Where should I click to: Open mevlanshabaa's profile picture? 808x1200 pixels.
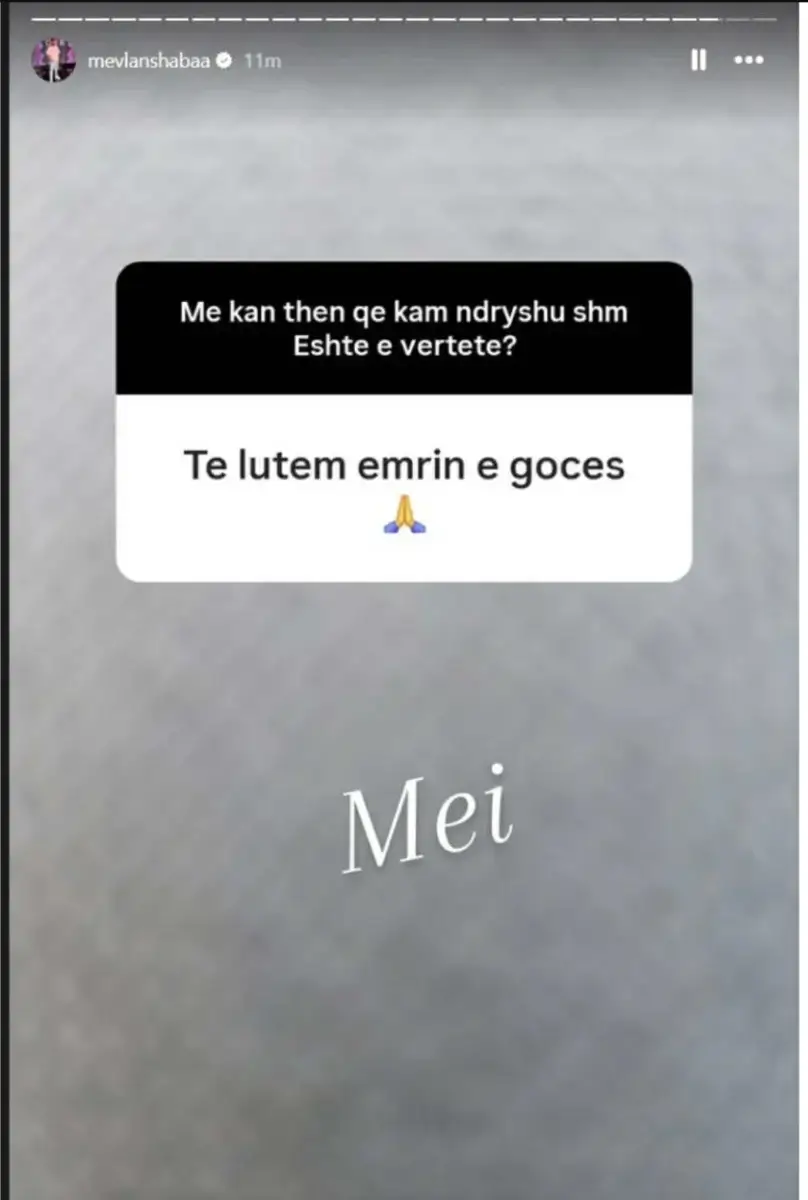point(54,61)
